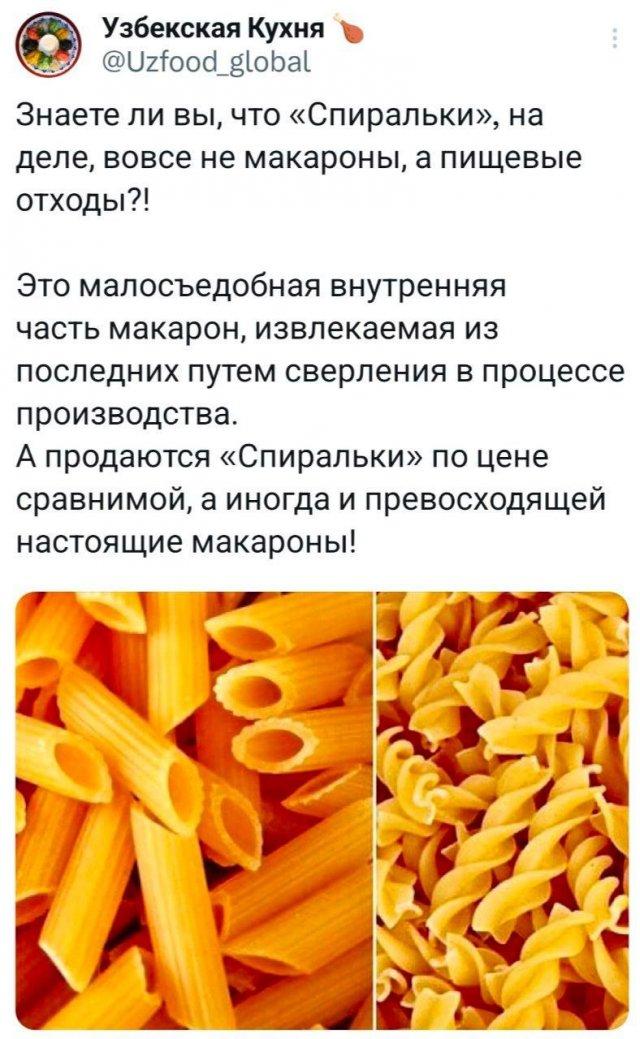Open the penne pasta photo
640x1039 pixels.
click(x=194, y=809)
